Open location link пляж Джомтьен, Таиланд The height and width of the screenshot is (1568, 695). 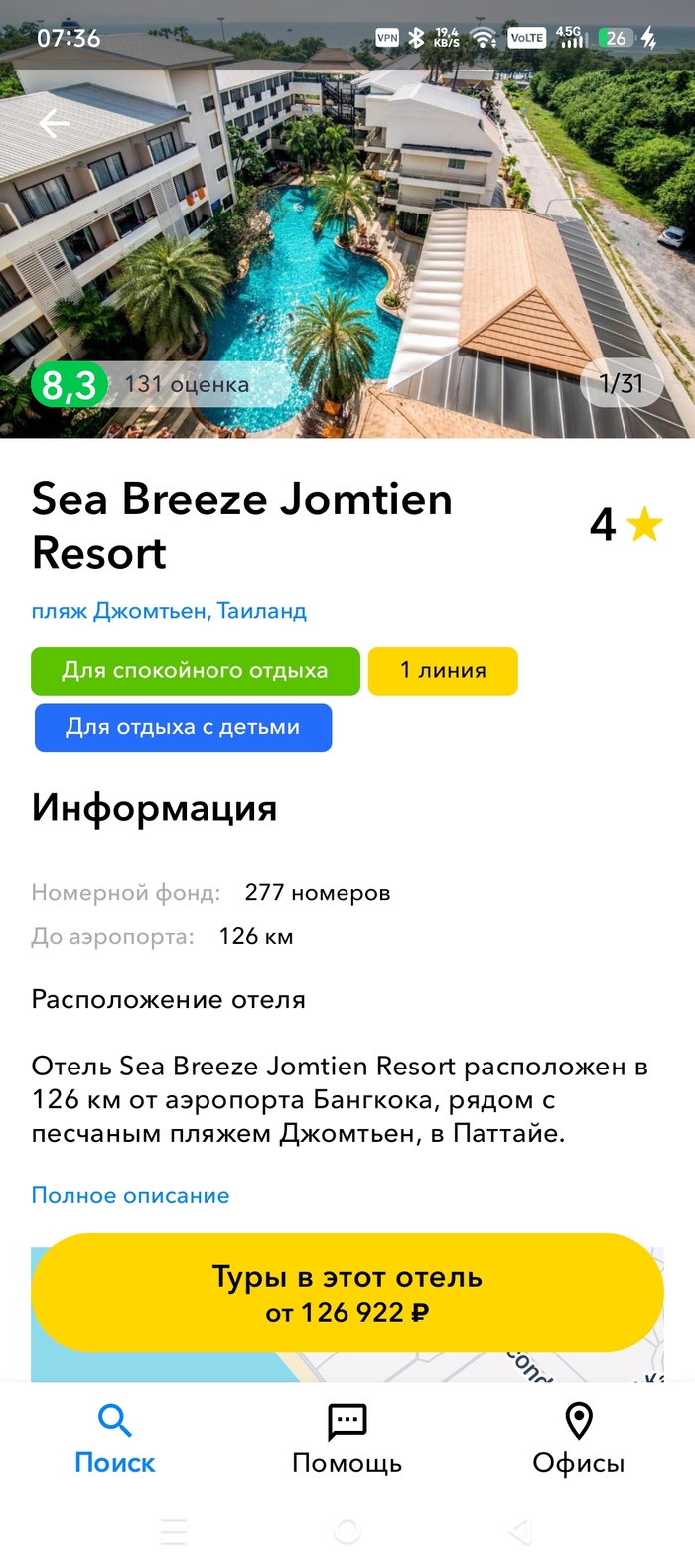click(169, 611)
